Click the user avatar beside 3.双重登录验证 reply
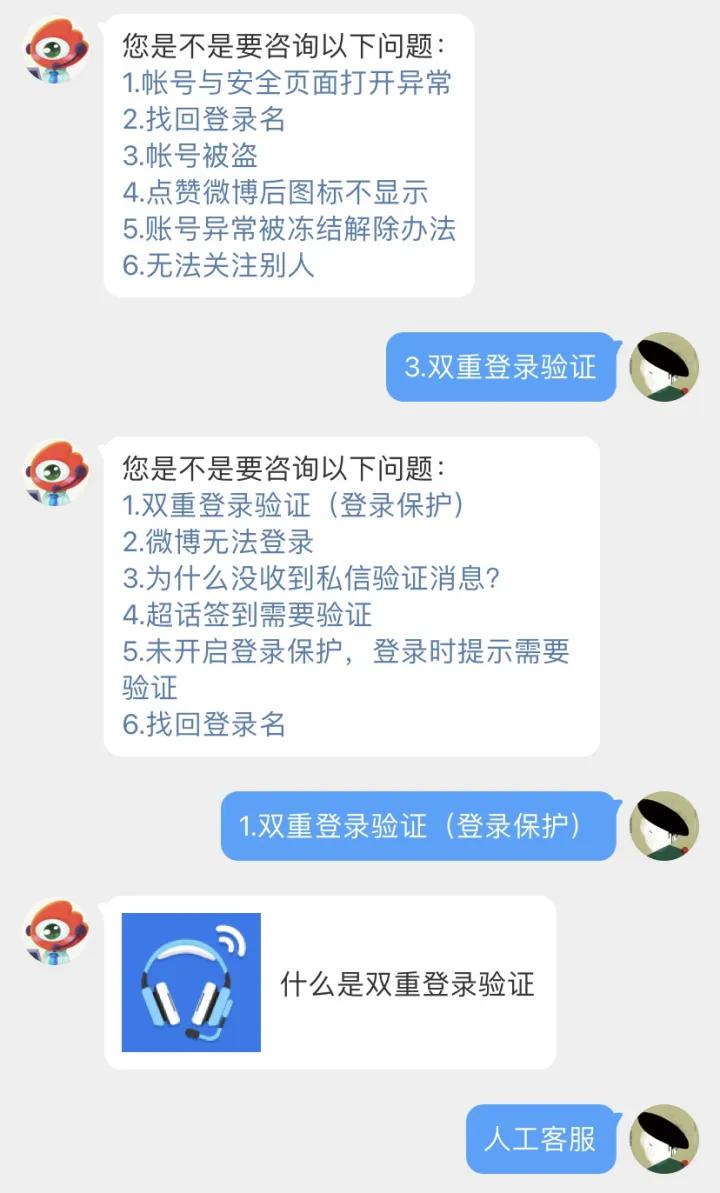 [665, 368]
